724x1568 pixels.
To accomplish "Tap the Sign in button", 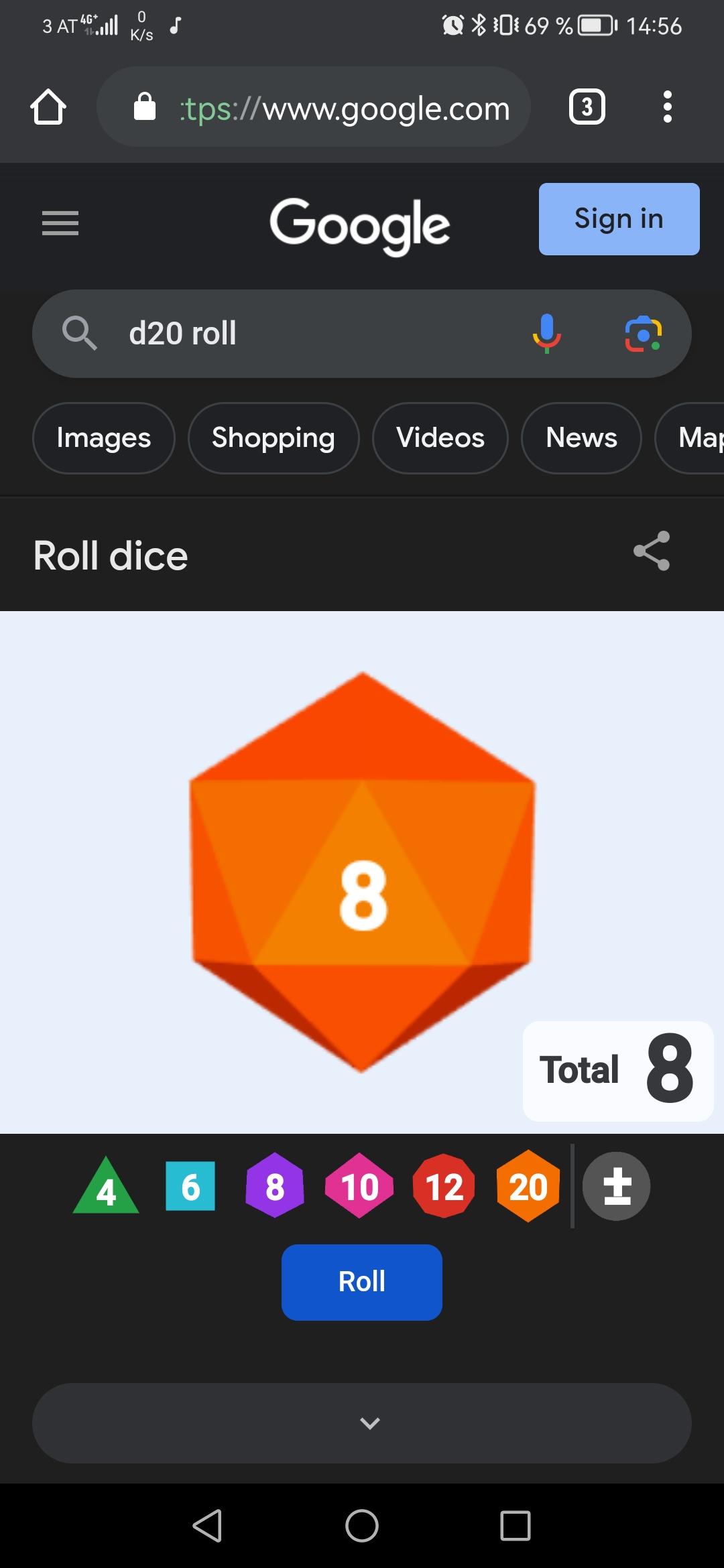I will click(619, 219).
